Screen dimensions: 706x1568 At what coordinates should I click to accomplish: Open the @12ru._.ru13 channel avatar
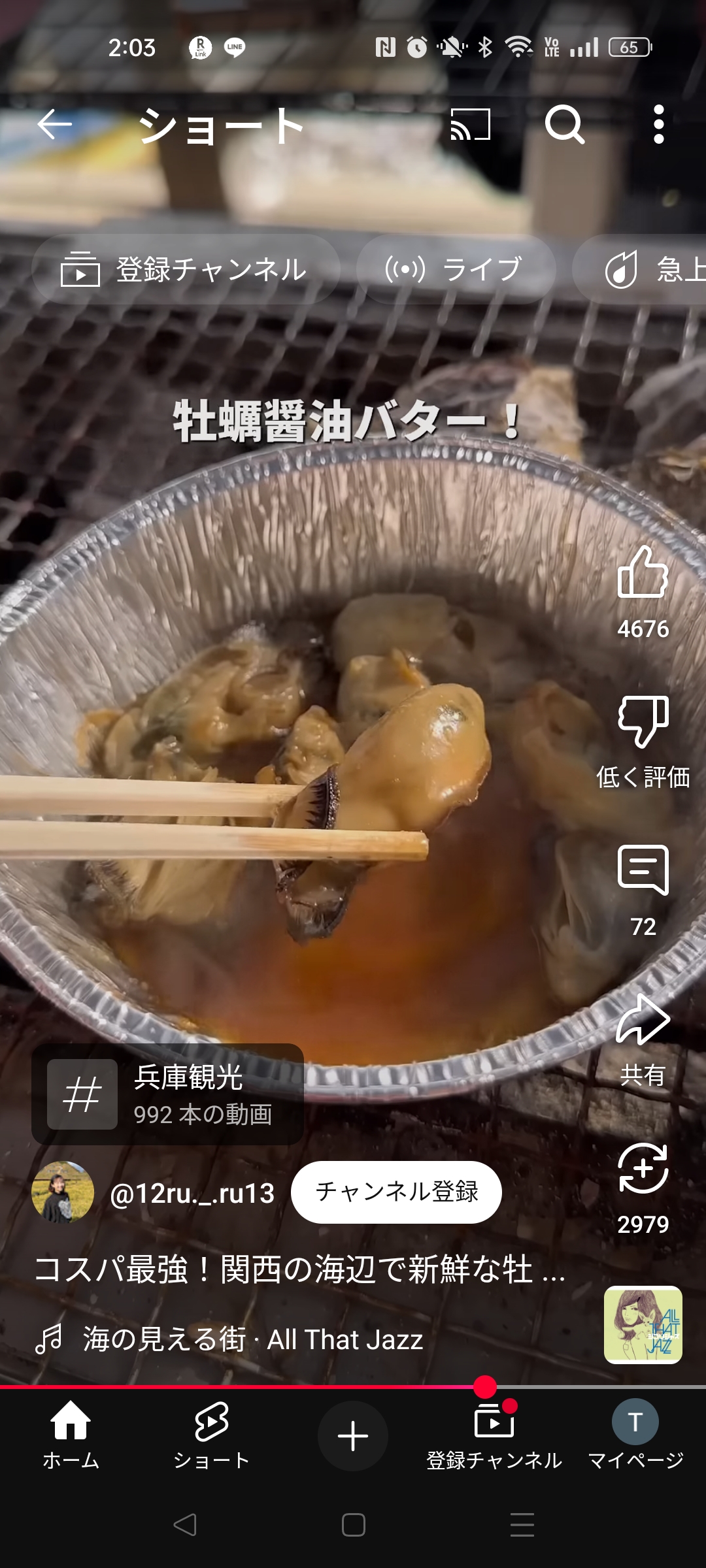pyautogui.click(x=63, y=1192)
